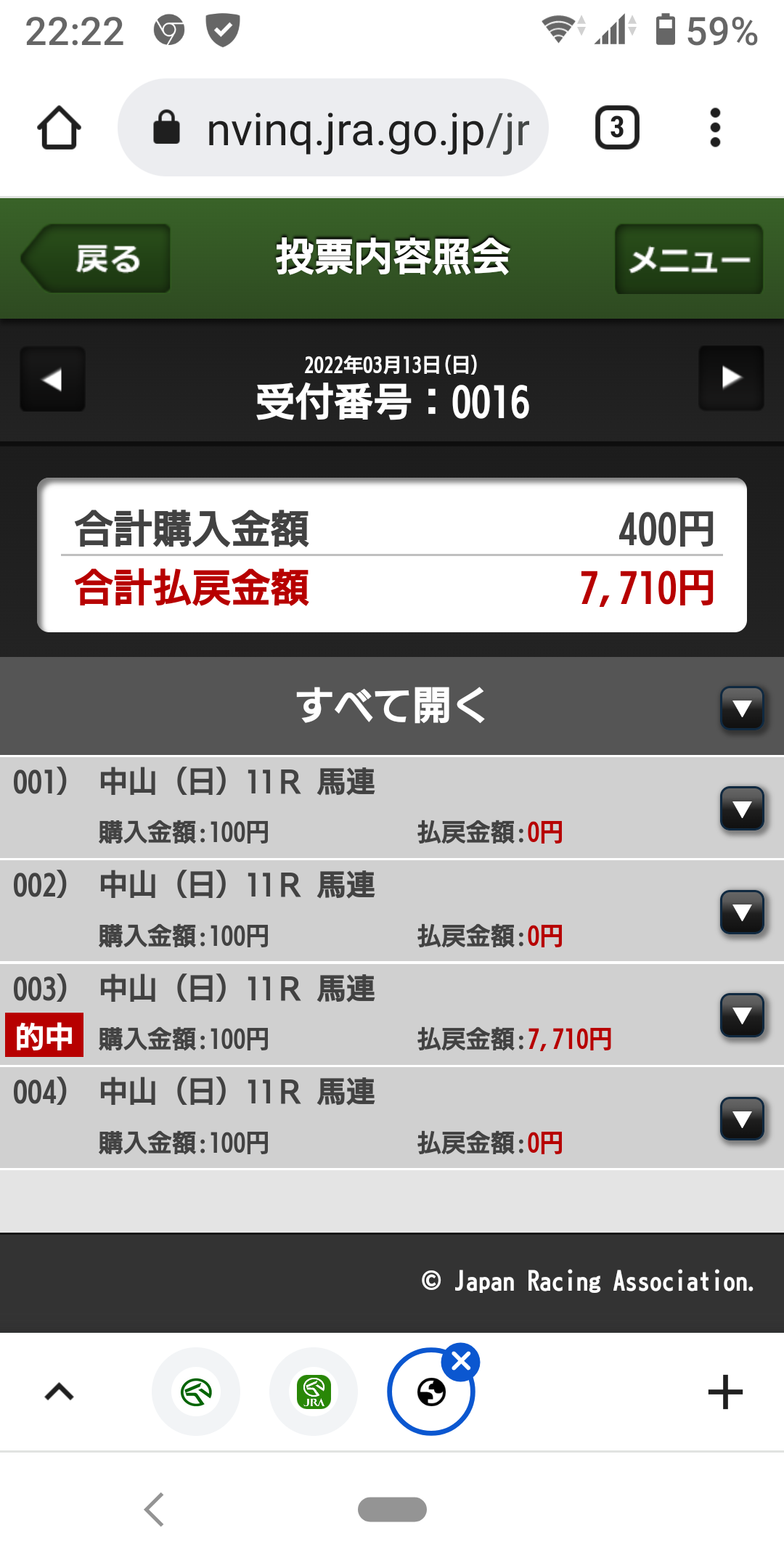
Task: Open the tab switcher showing 3 tabs
Action: click(617, 128)
